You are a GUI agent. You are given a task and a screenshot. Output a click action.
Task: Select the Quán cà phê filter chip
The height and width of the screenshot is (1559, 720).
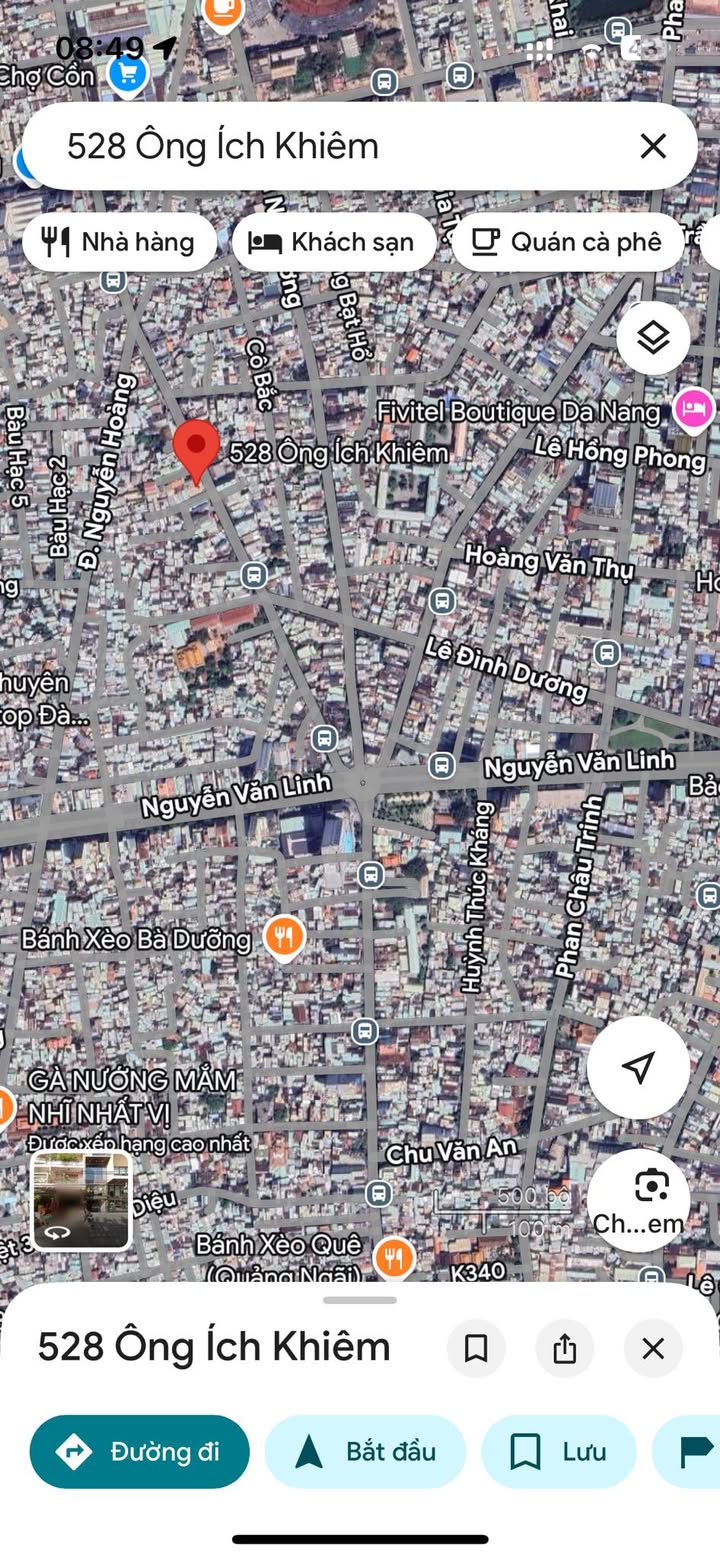568,242
